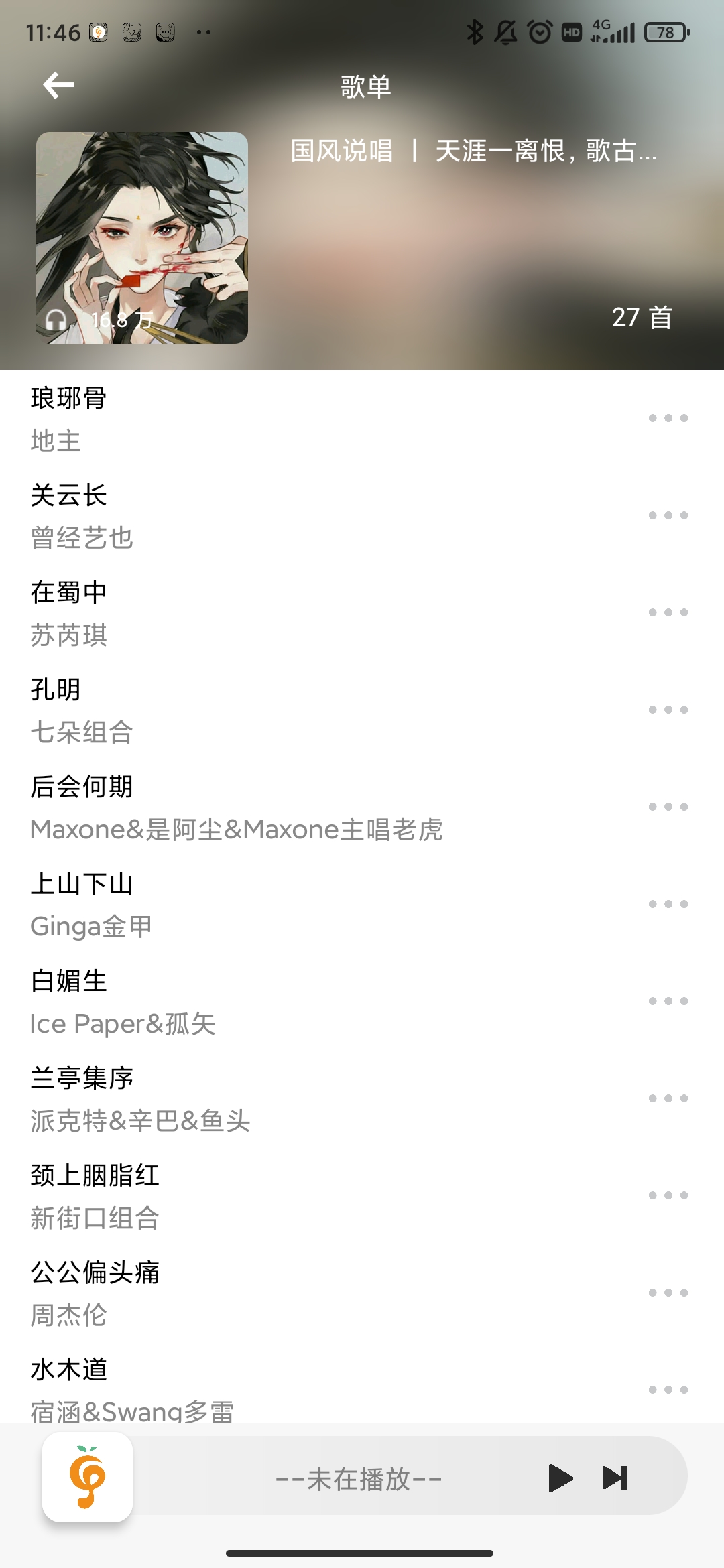Tap the playlist cover artwork
724x1568 pixels.
(x=142, y=238)
